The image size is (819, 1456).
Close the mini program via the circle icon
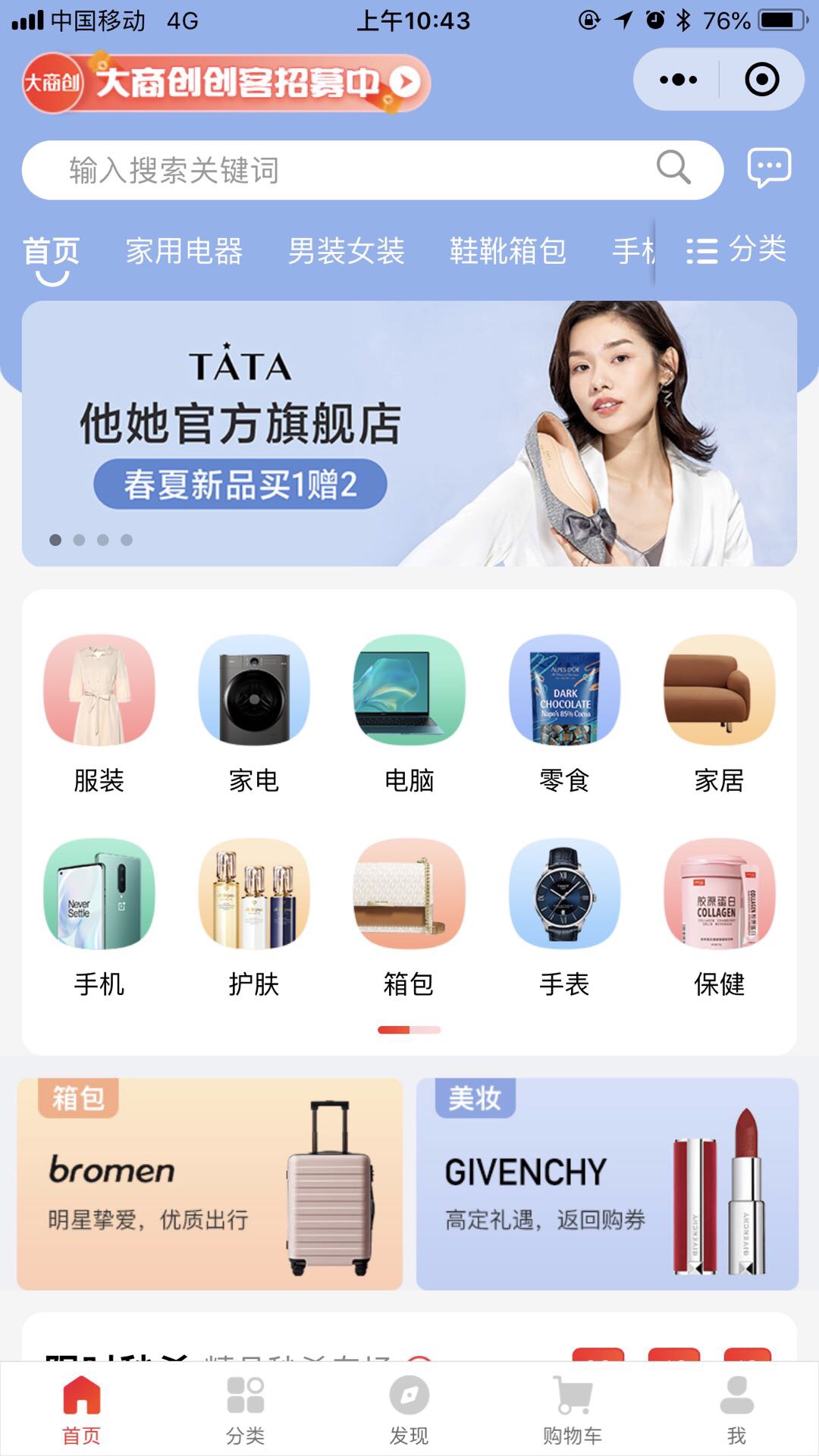[x=761, y=80]
